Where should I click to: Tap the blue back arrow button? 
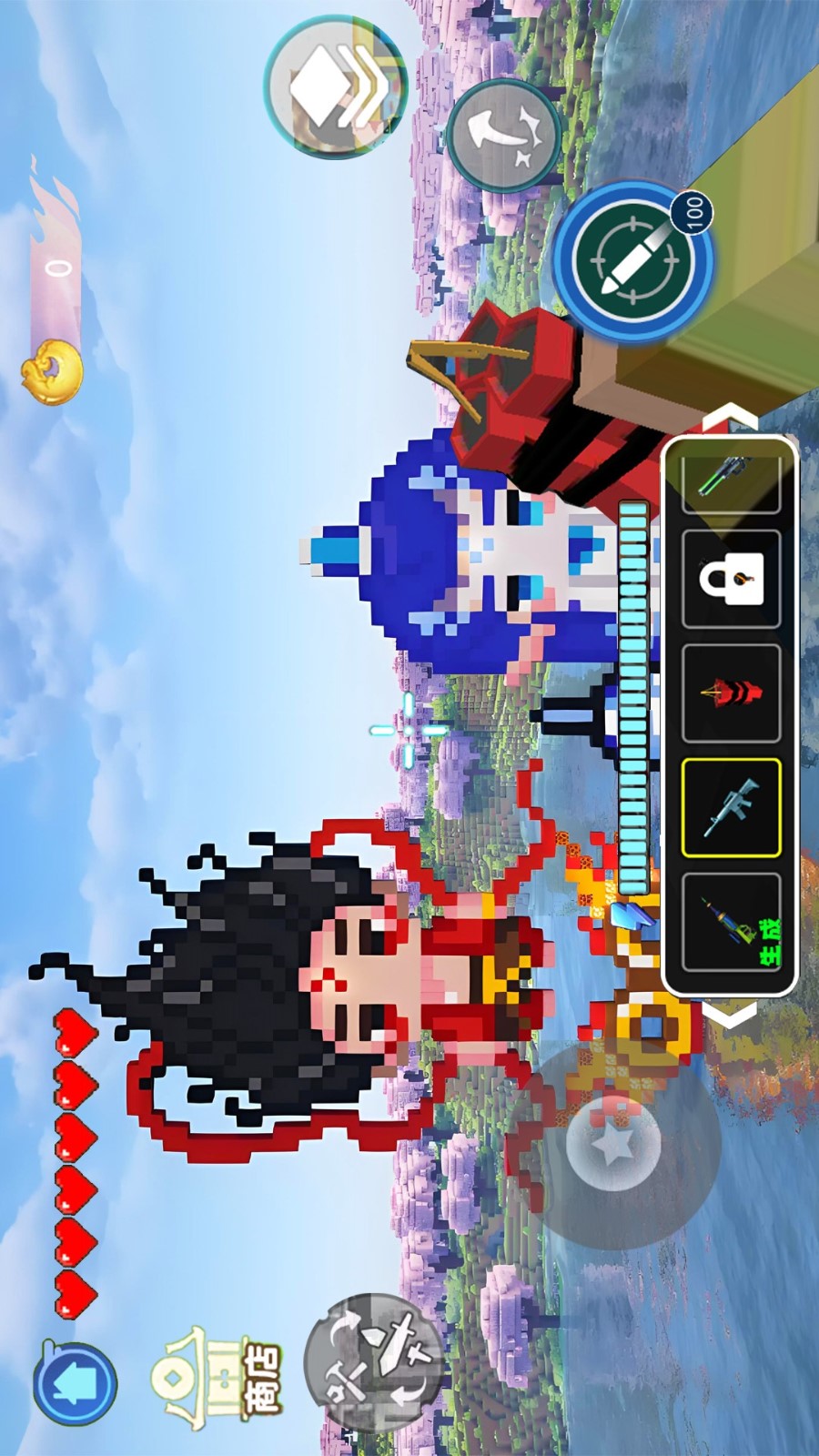[75, 1383]
